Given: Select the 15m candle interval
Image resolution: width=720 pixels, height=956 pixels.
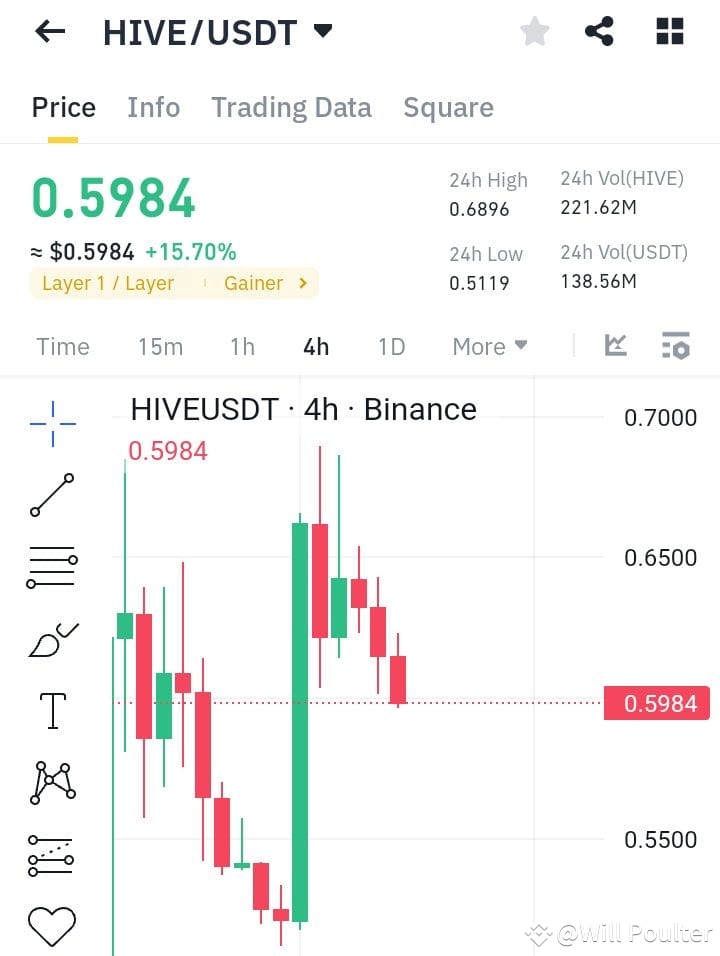Looking at the screenshot, I should [160, 346].
